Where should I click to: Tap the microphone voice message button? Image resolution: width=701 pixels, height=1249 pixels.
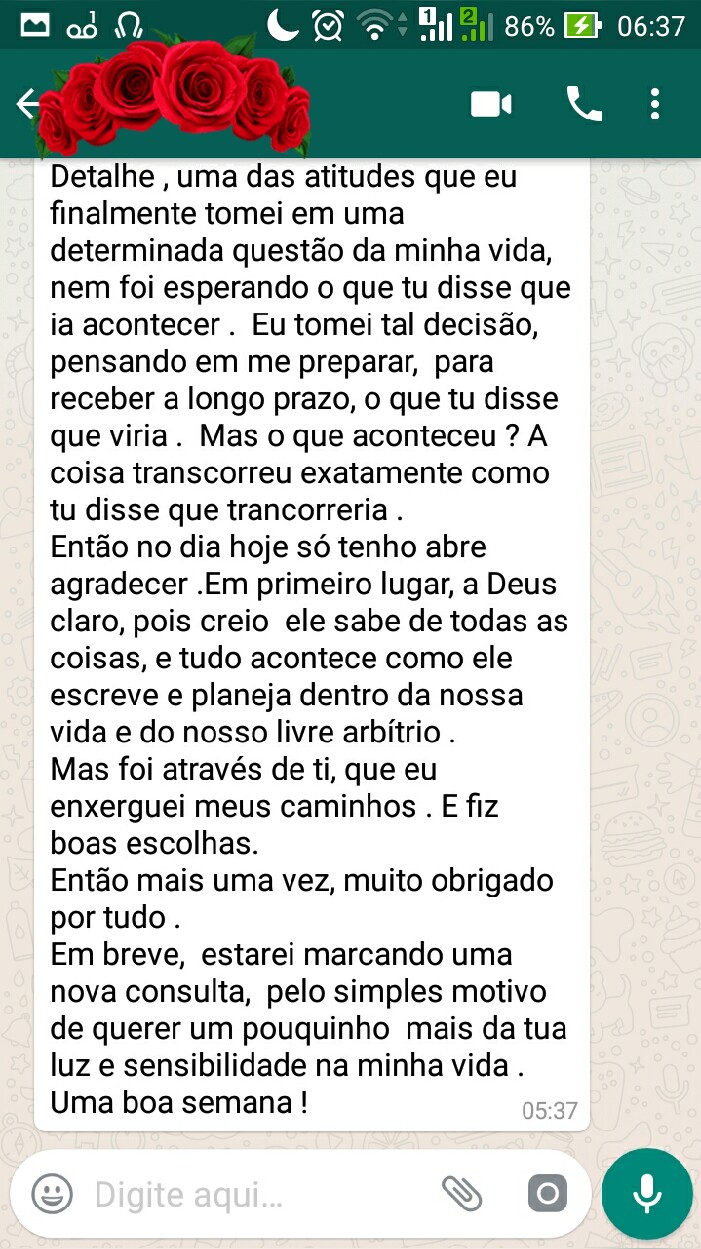pos(647,1193)
